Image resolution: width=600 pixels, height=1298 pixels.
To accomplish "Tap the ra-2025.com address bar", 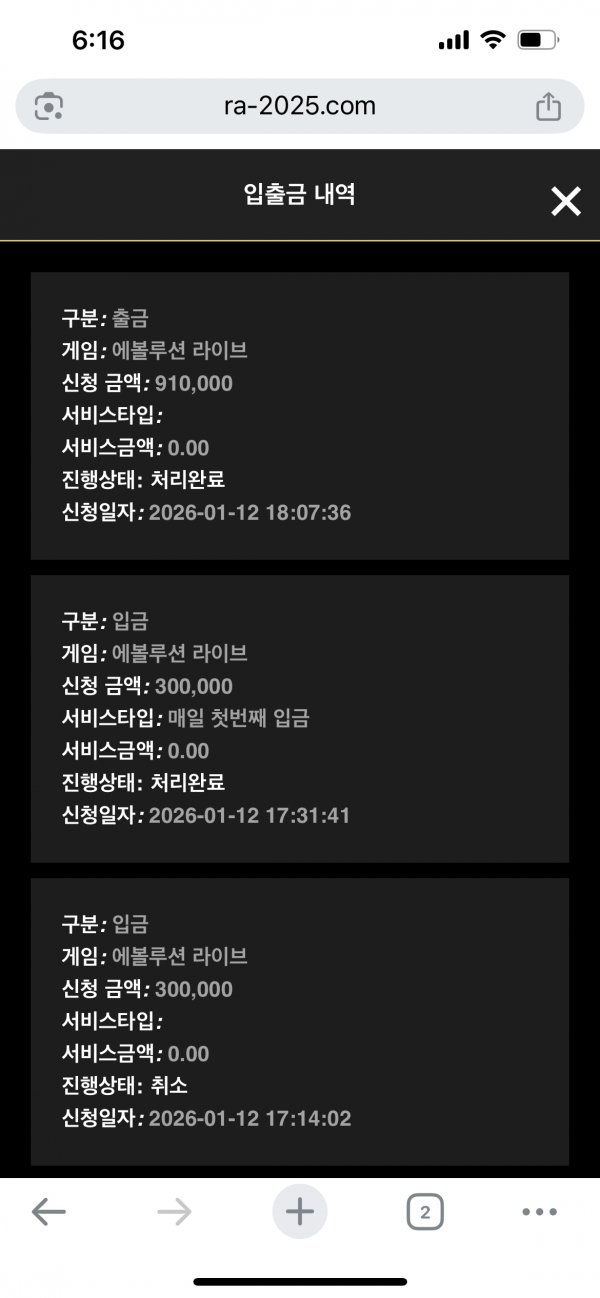I will pos(299,106).
